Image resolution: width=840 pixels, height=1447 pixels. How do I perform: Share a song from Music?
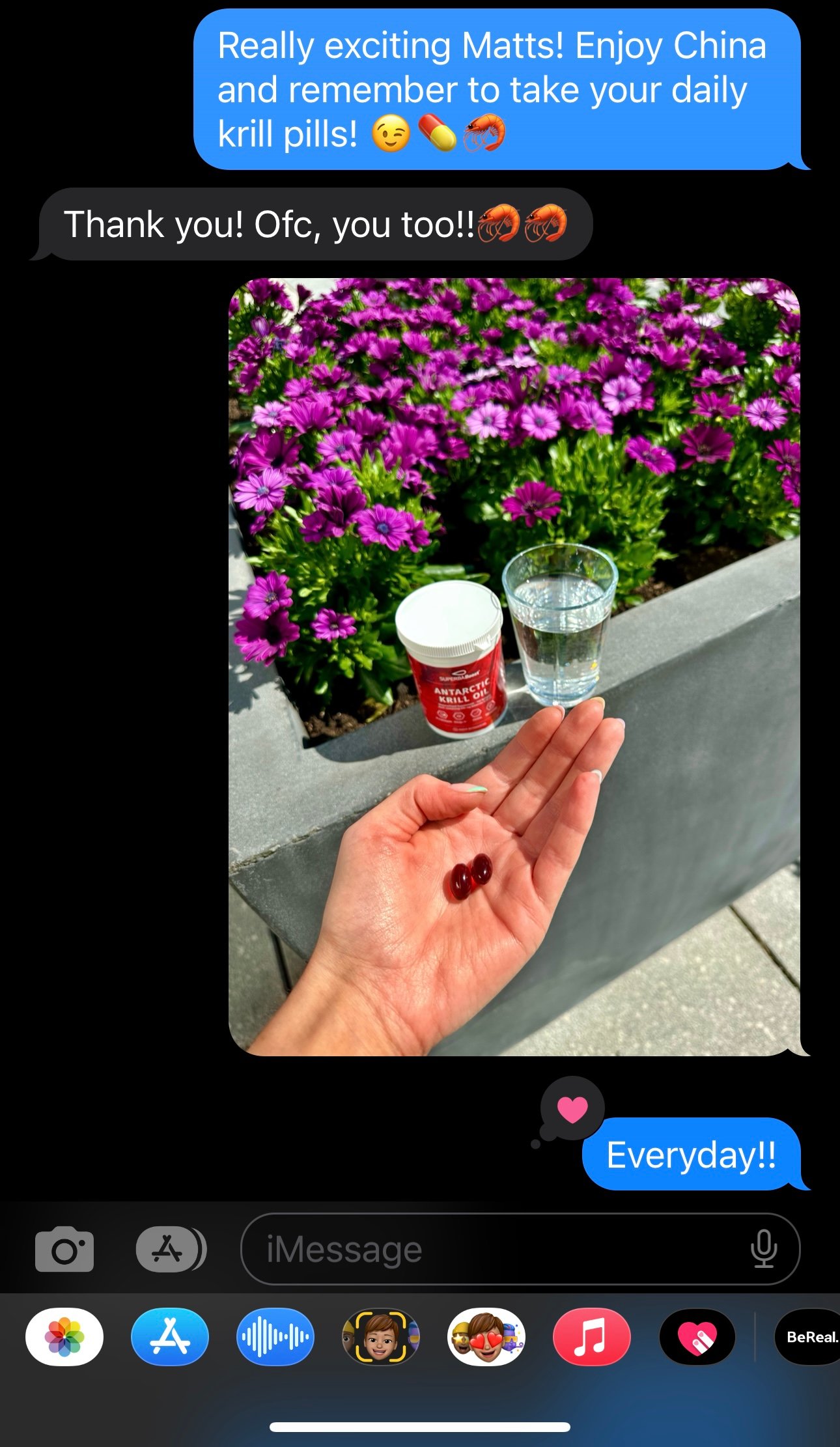(x=591, y=1337)
